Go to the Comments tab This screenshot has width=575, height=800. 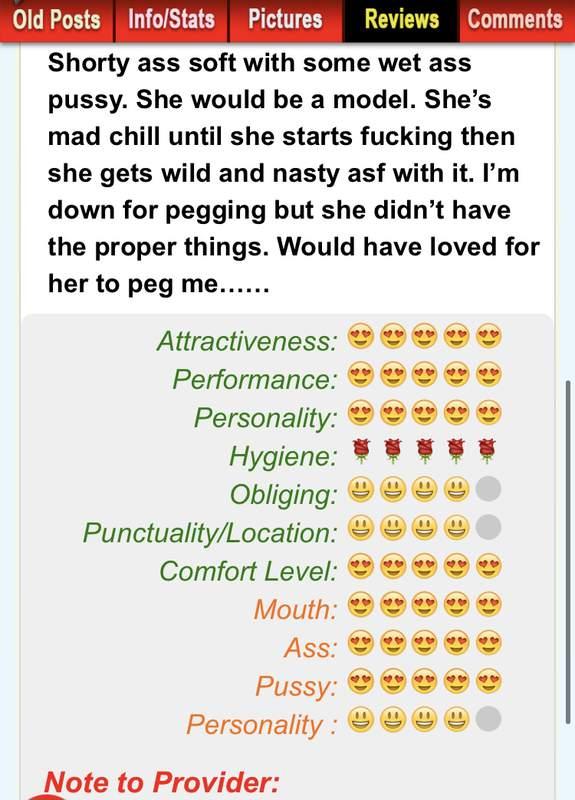point(516,20)
